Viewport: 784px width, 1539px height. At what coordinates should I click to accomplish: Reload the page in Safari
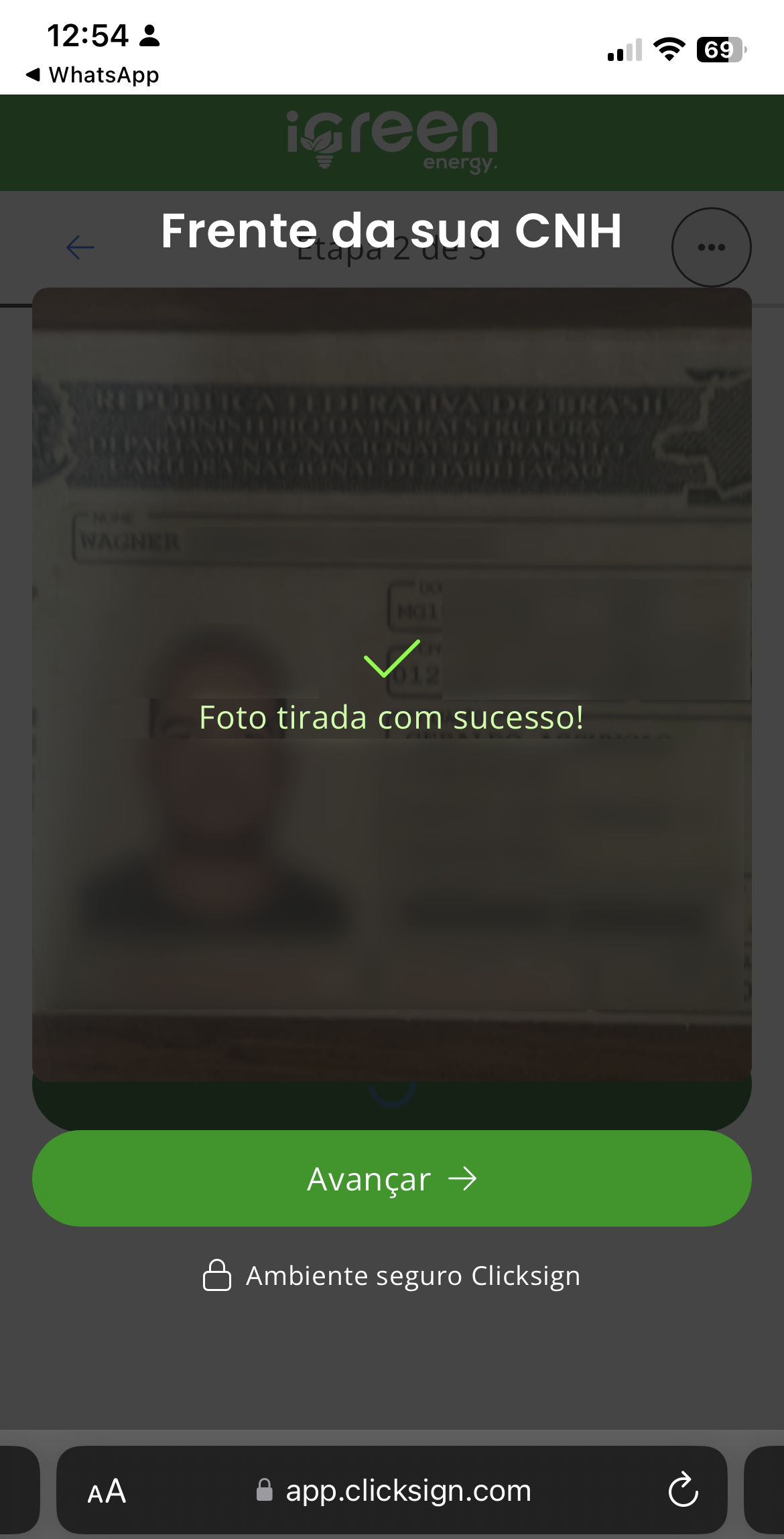683,1490
